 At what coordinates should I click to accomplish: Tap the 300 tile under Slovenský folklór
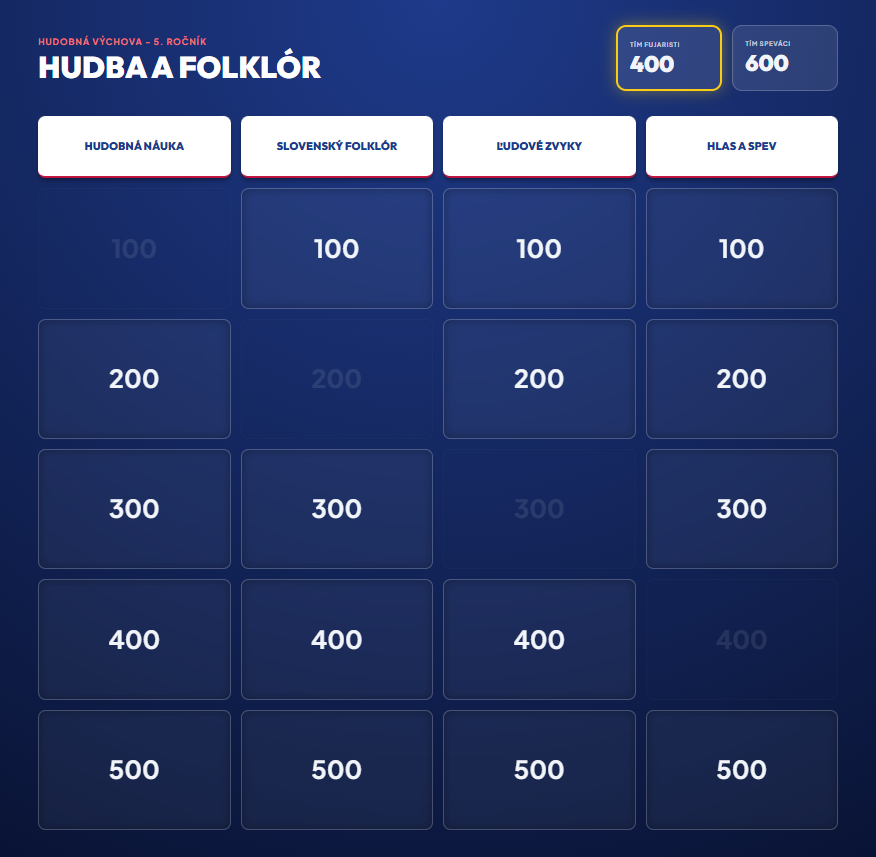pos(337,509)
